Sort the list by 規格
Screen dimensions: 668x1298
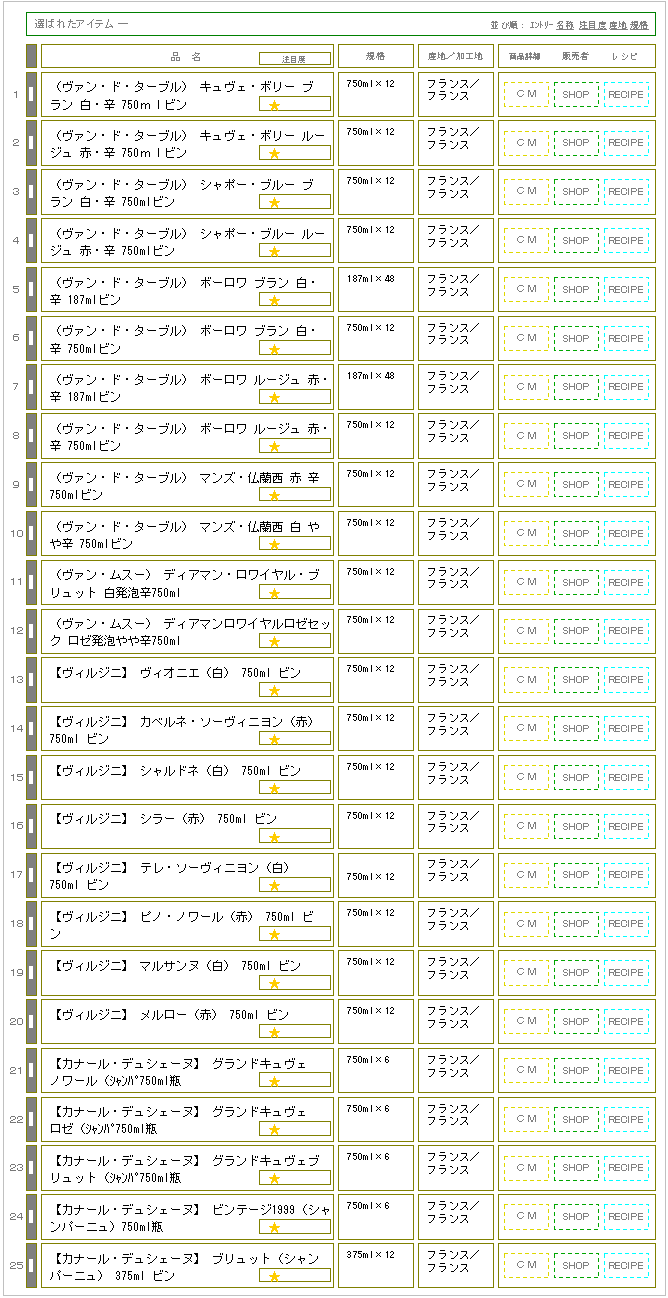(x=639, y=24)
